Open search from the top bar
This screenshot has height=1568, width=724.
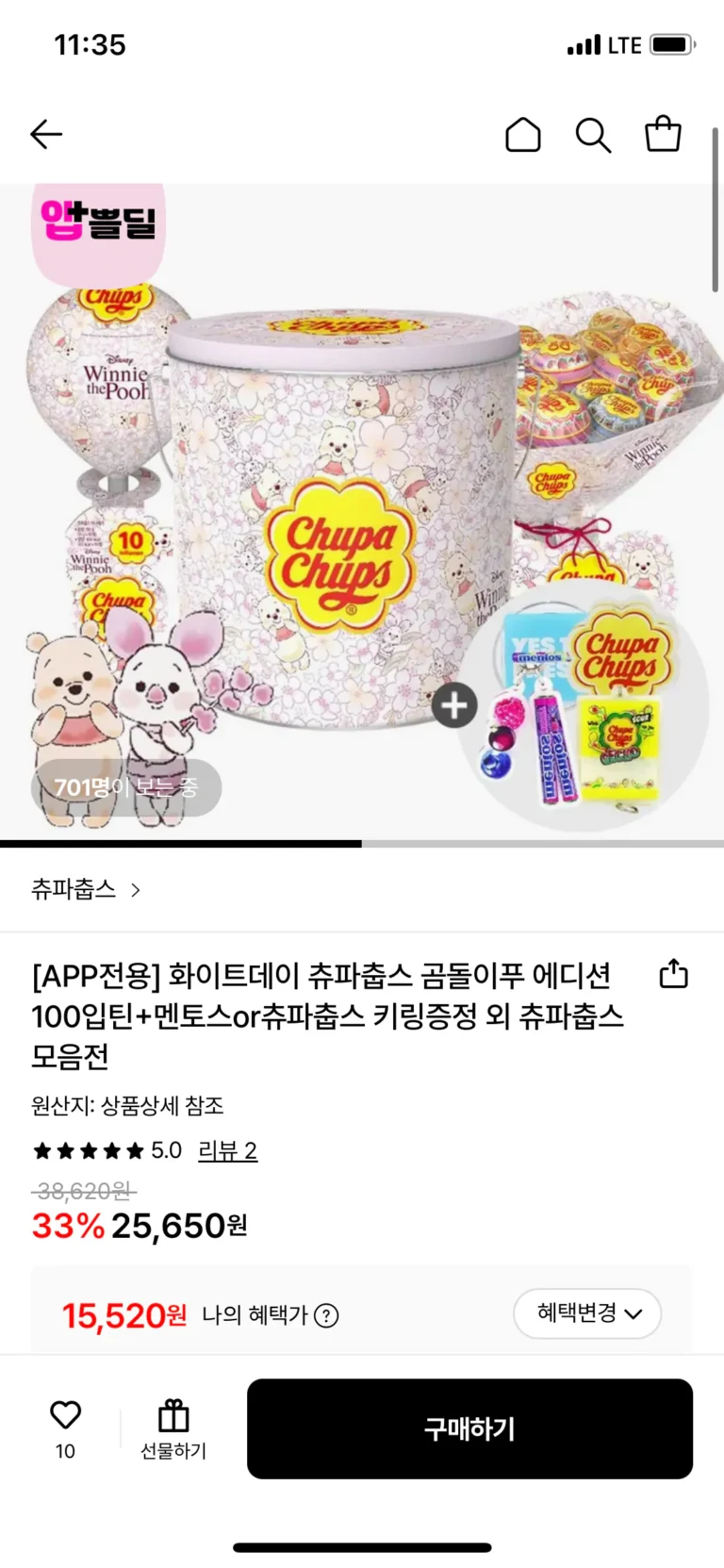(x=593, y=135)
